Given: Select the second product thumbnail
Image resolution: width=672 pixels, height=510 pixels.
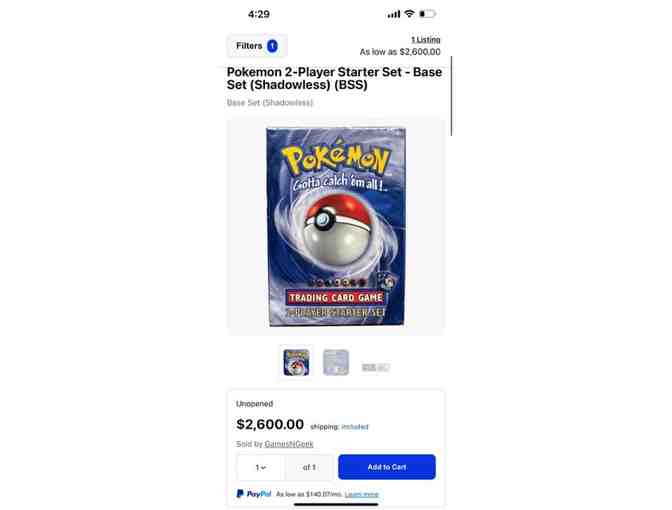Looking at the screenshot, I should pos(336,362).
